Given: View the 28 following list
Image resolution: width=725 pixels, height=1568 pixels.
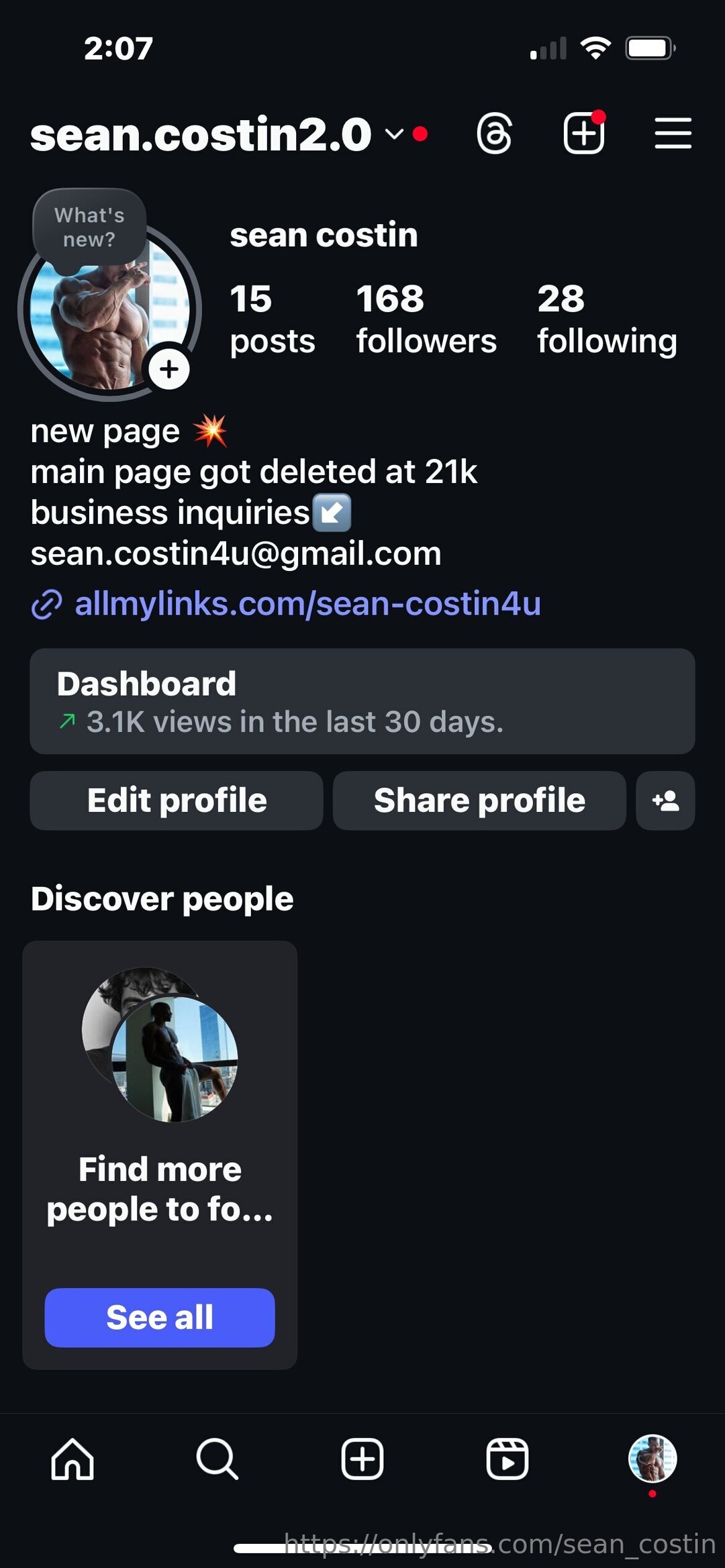Looking at the screenshot, I should point(606,319).
